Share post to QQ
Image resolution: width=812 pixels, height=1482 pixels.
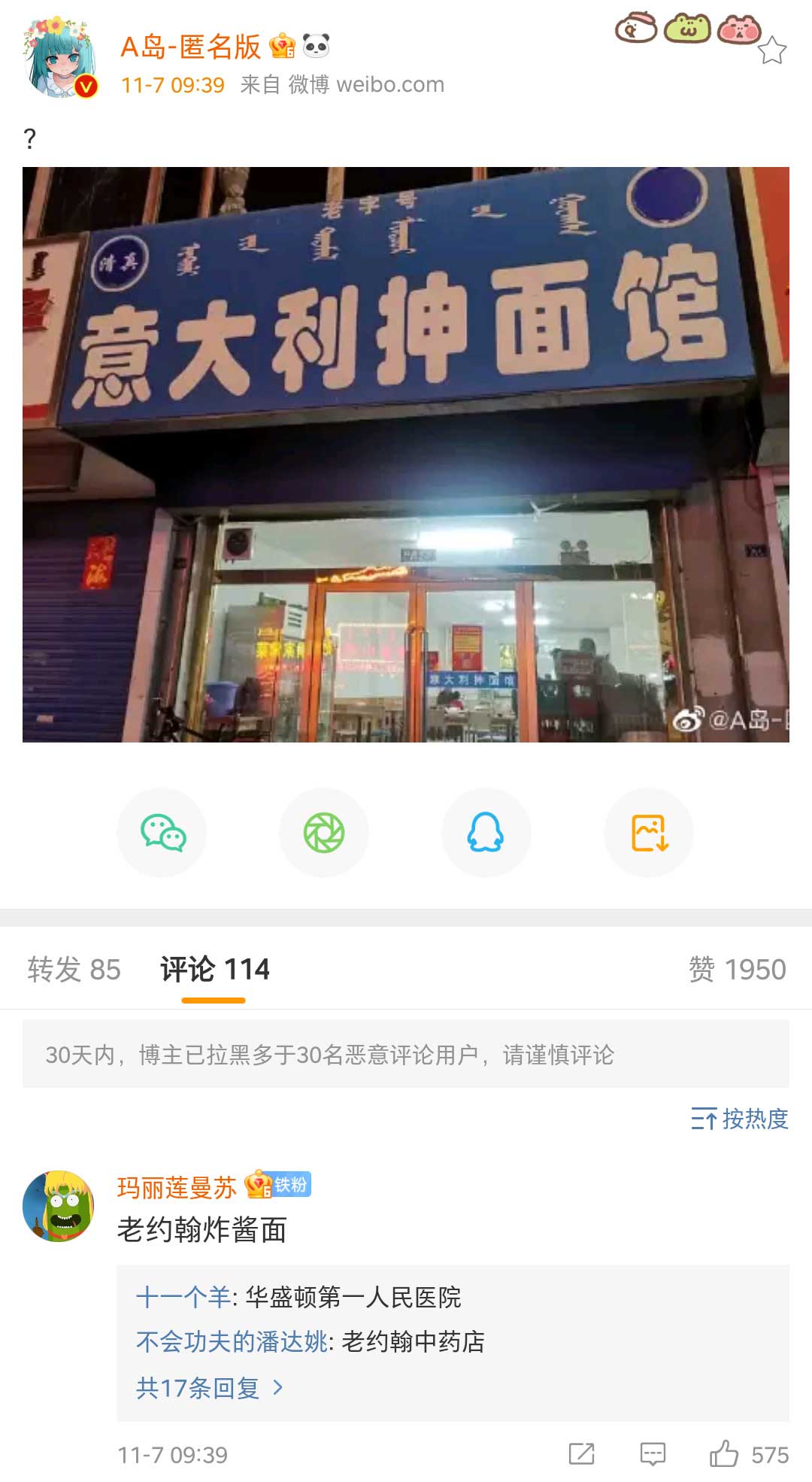(x=486, y=833)
